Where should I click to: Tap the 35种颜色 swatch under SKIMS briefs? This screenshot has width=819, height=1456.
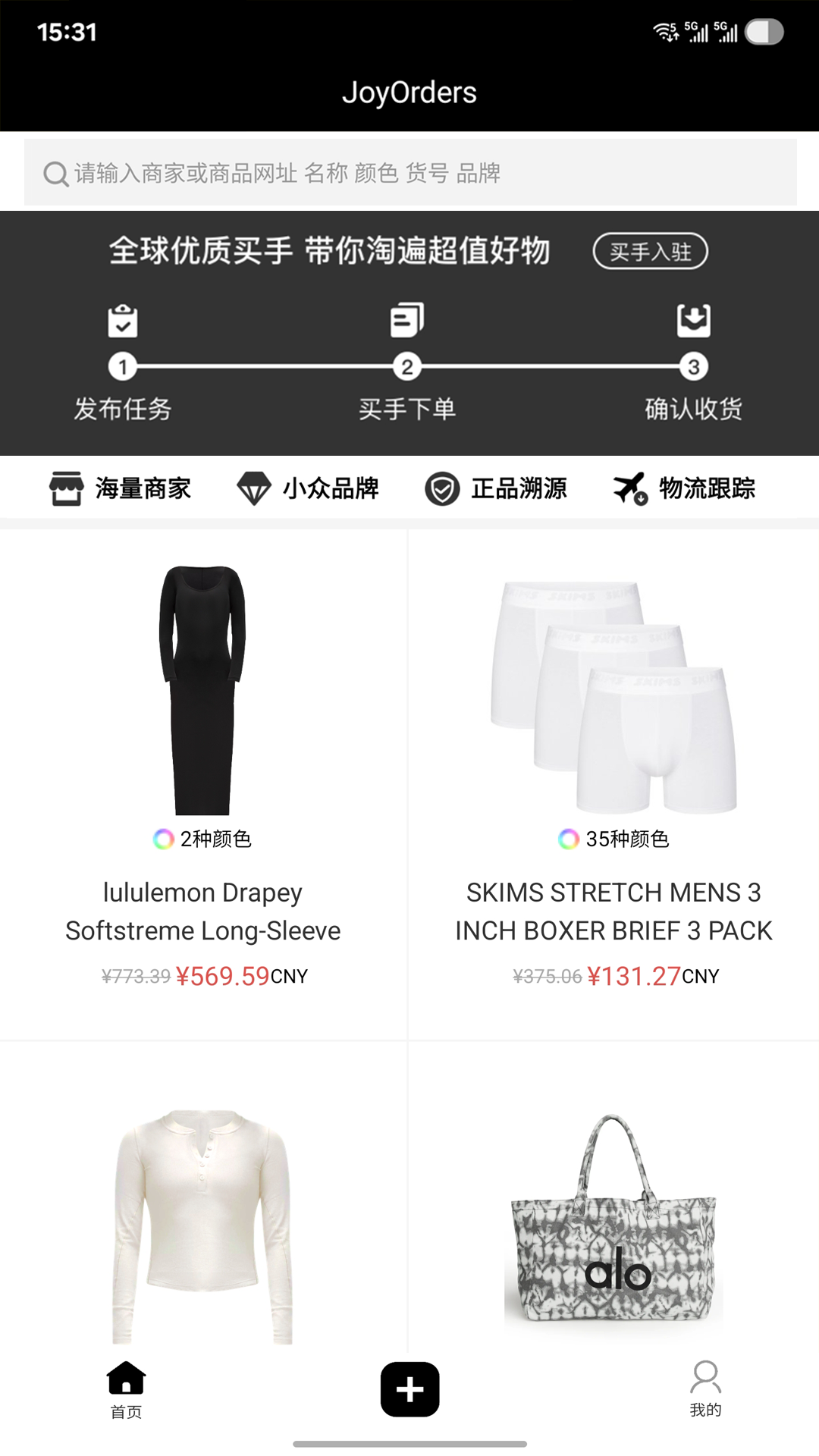(616, 839)
